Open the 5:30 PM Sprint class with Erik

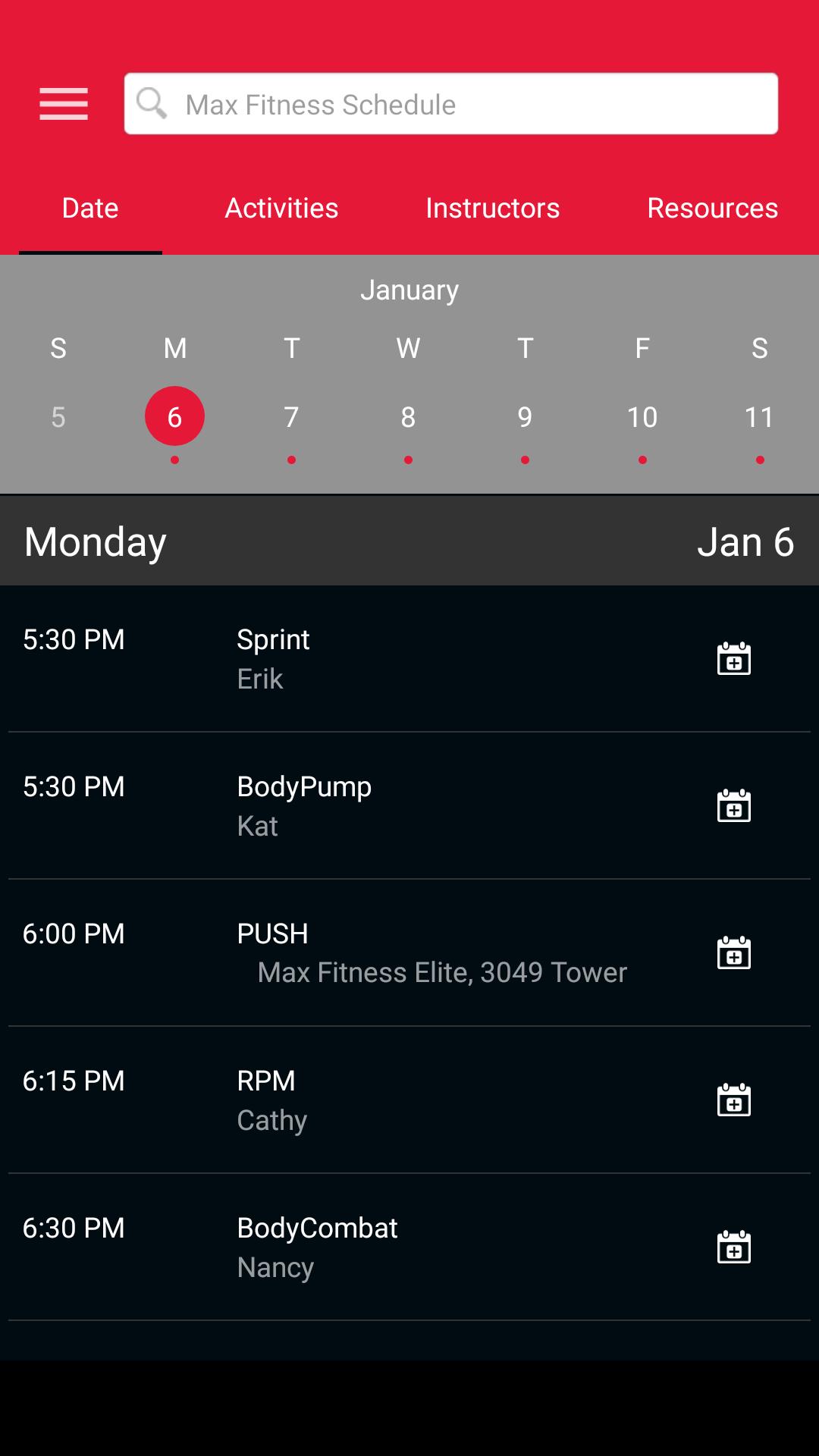341,658
